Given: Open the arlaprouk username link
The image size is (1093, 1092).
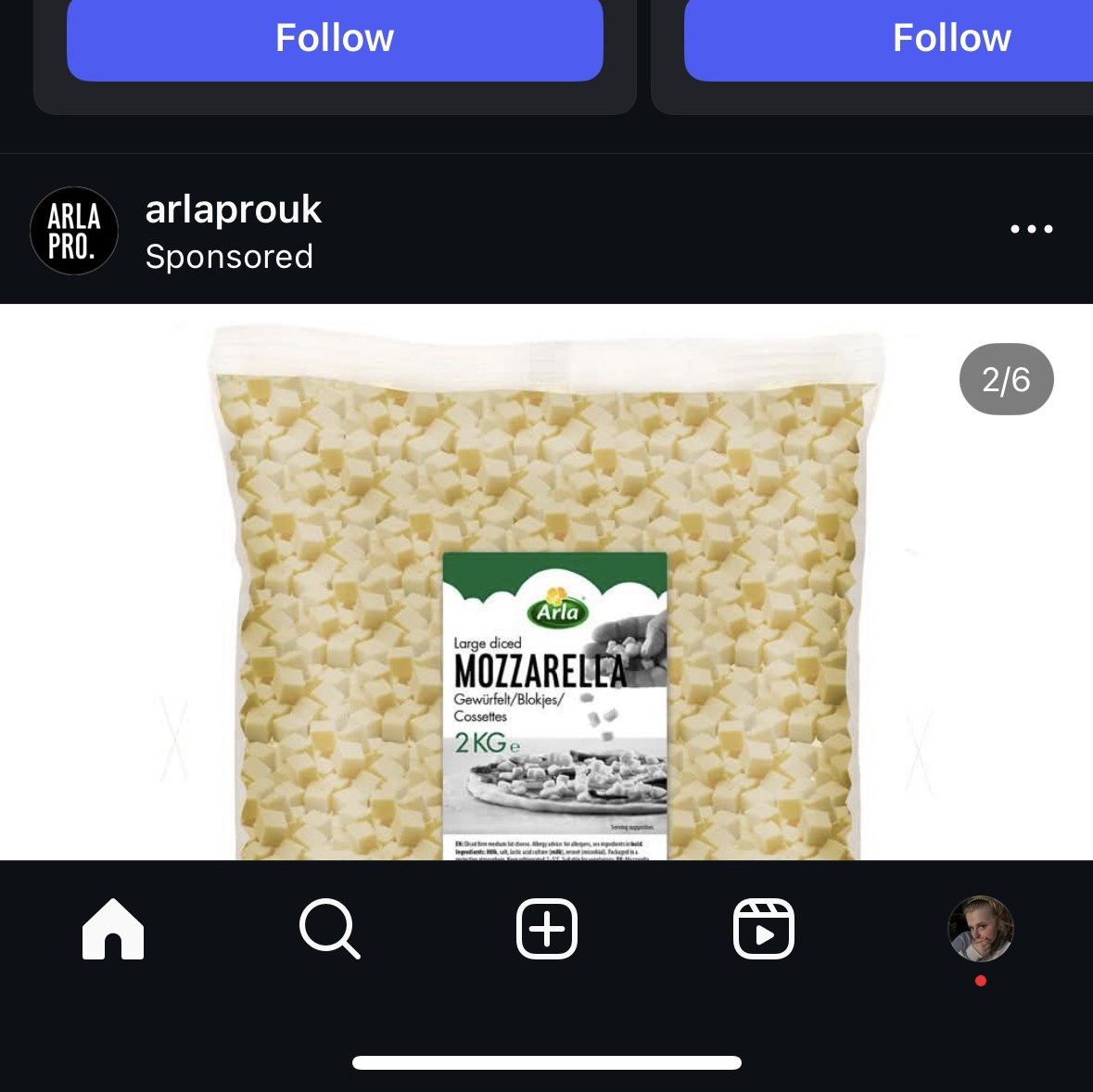Looking at the screenshot, I should (234, 210).
